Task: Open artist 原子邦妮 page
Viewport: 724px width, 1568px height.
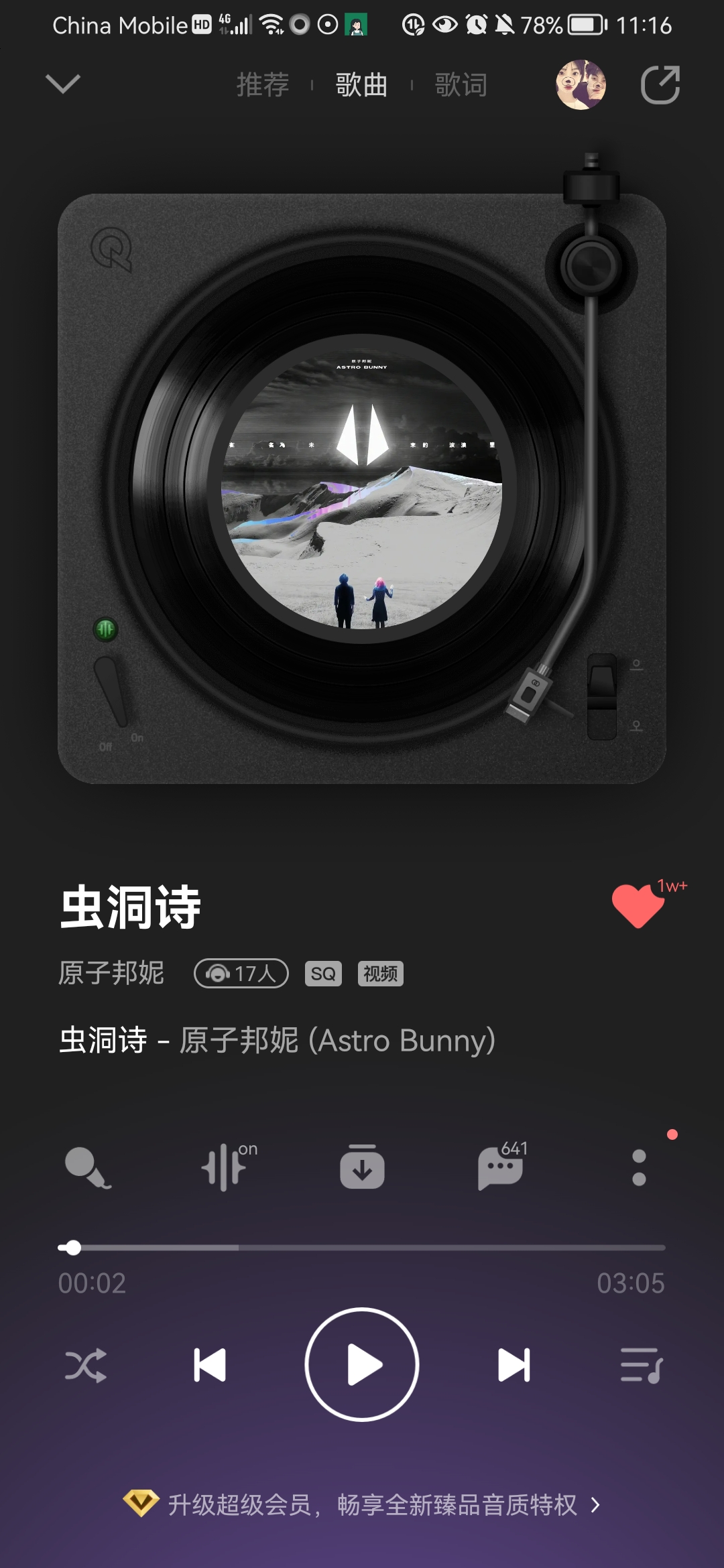Action: (x=111, y=973)
